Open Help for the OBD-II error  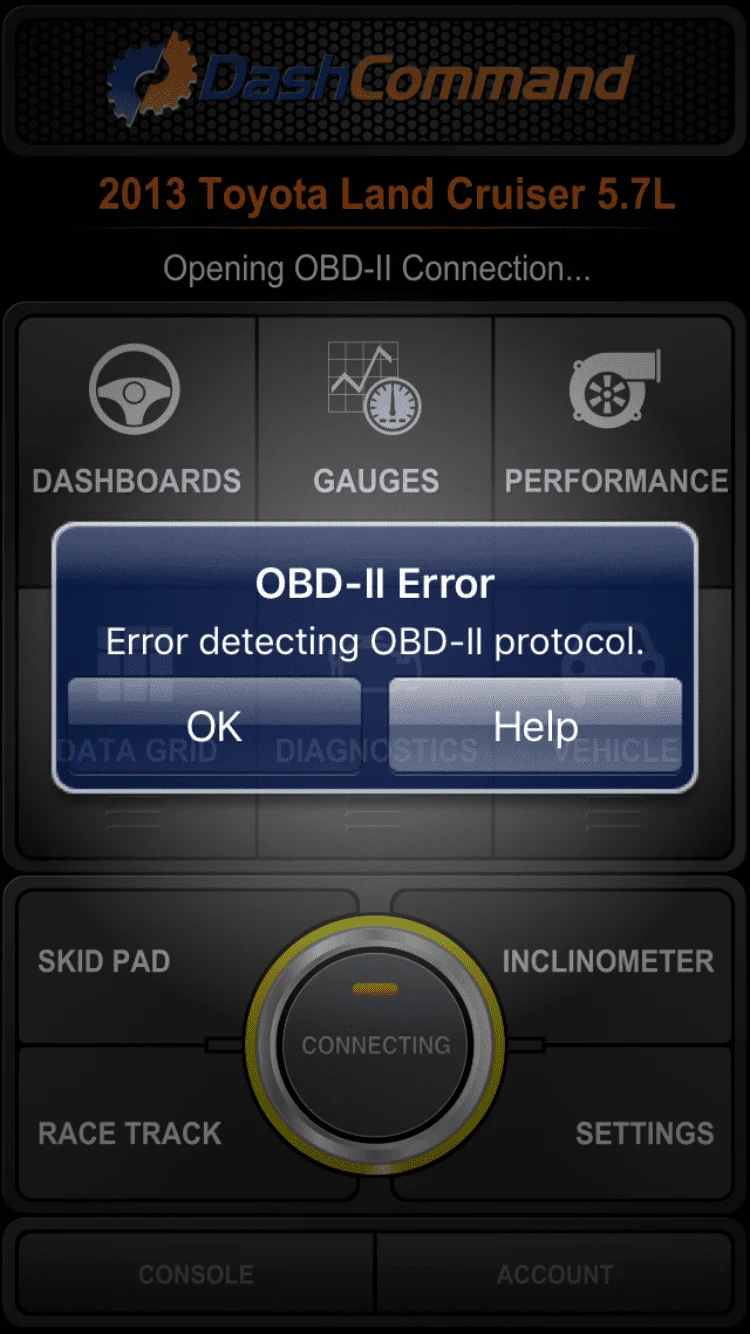[x=535, y=725]
